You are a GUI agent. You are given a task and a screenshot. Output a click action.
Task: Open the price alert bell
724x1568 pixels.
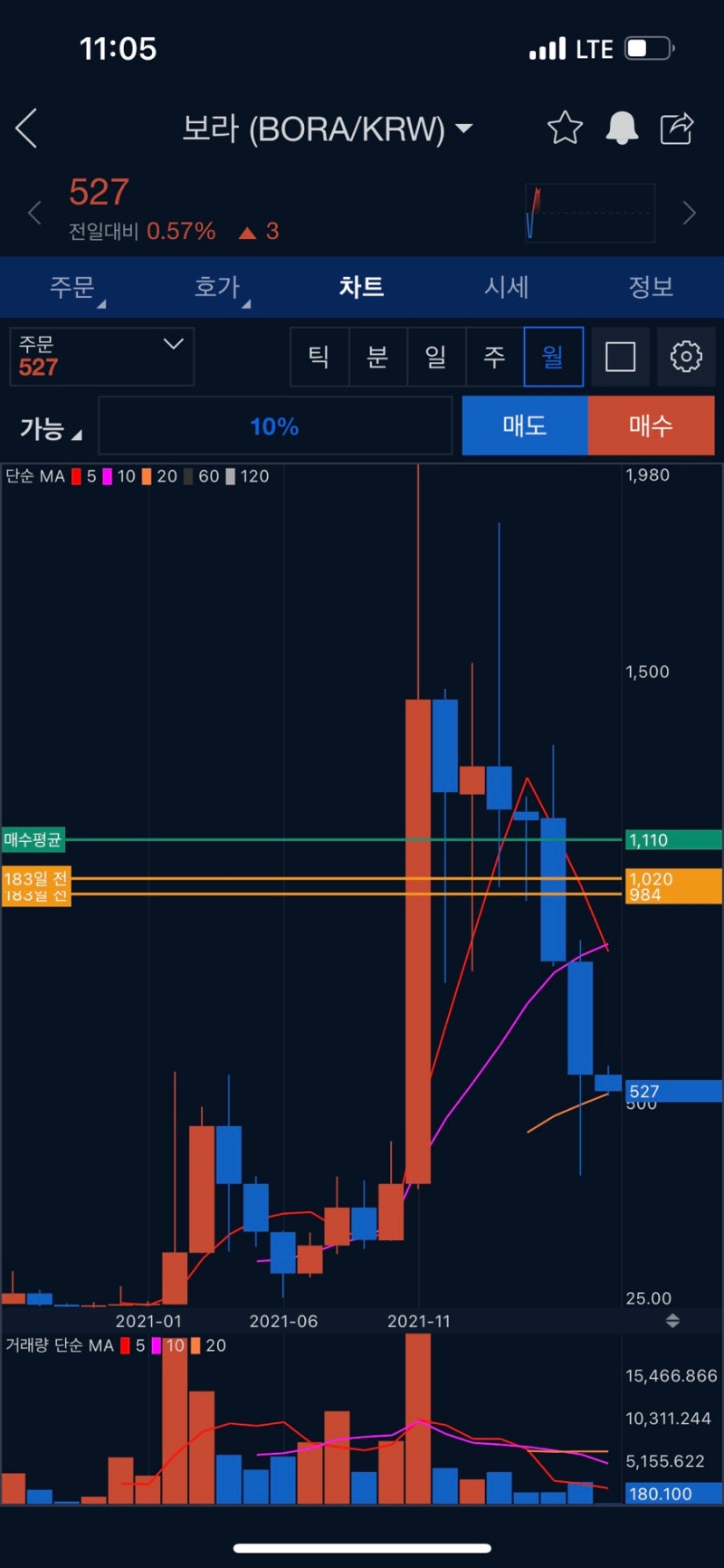click(622, 129)
